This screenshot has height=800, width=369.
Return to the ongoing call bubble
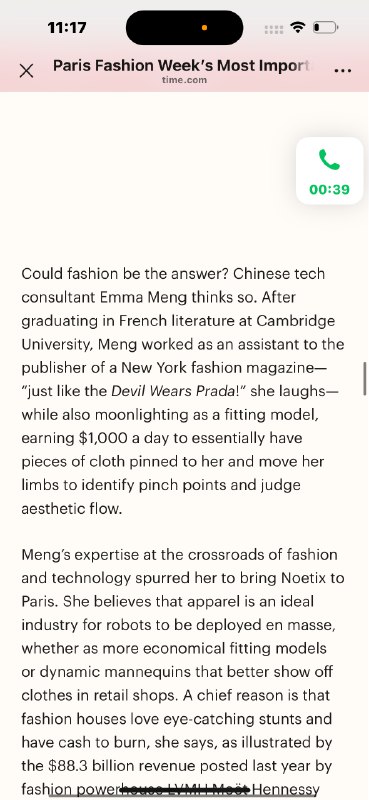click(x=330, y=171)
